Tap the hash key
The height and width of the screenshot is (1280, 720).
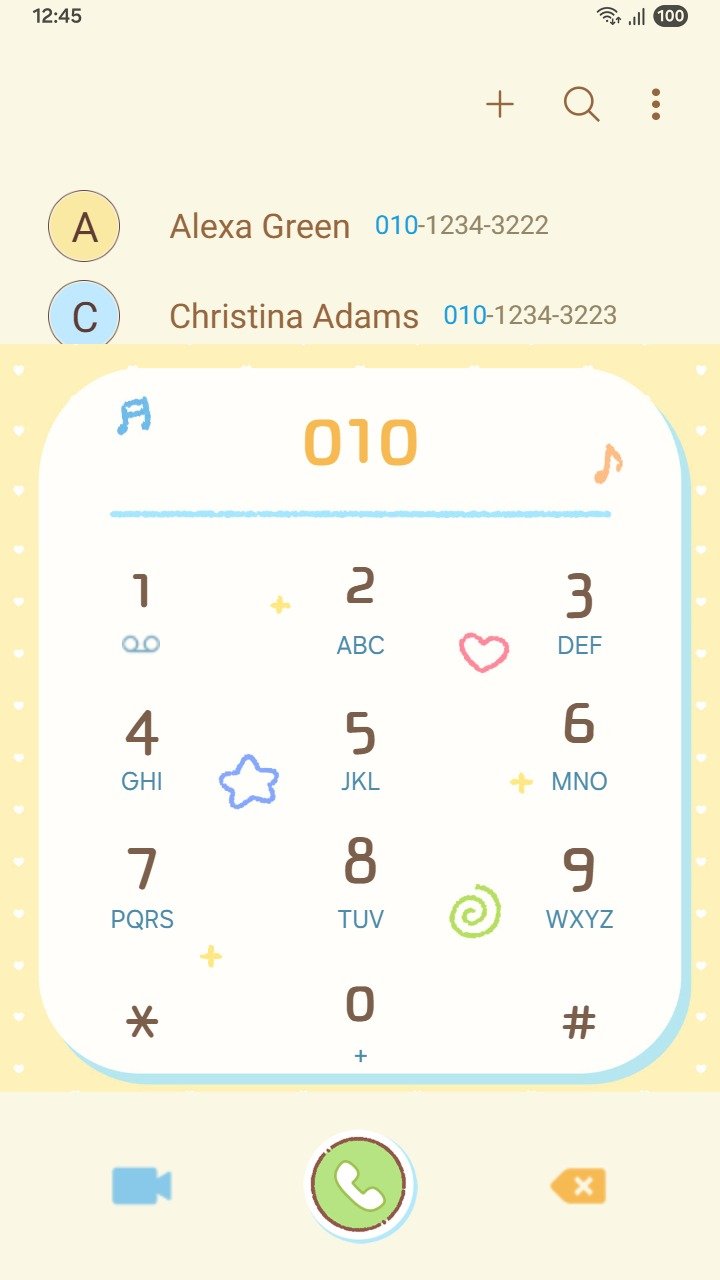click(x=579, y=1022)
